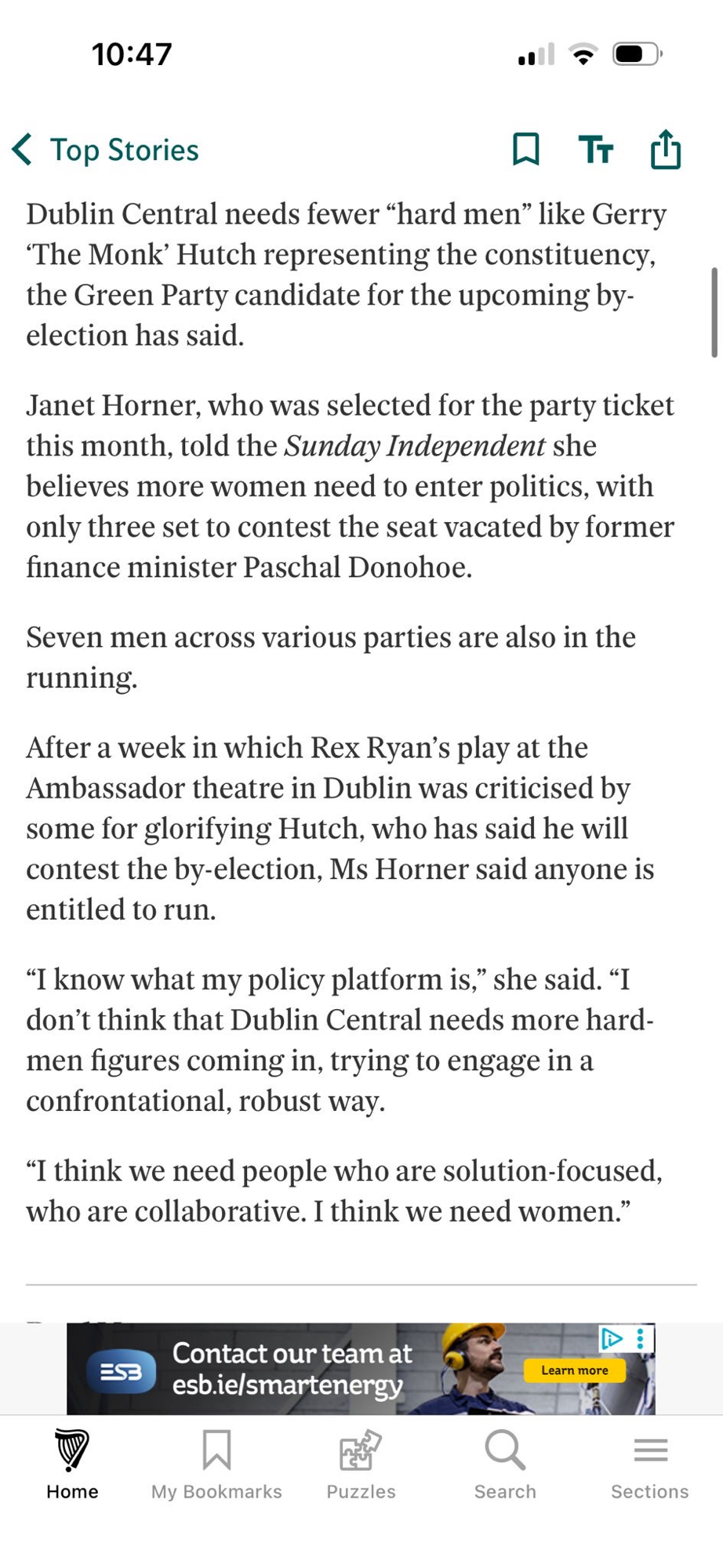The height and width of the screenshot is (1568, 723).
Task: Tap Learn more on the ESB ad
Action: (574, 1370)
